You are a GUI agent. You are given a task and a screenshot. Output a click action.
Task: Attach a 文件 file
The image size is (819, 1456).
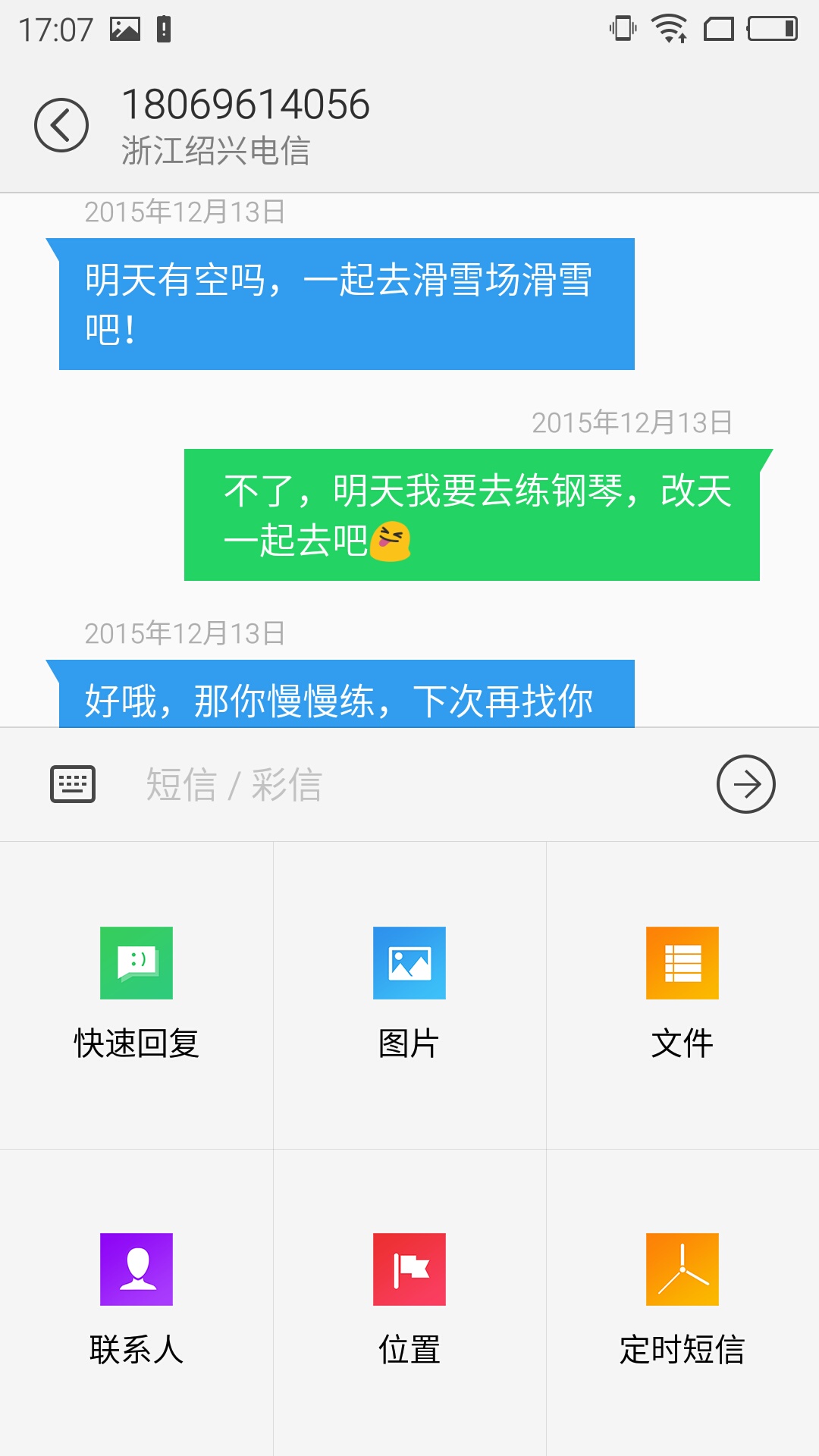click(x=682, y=994)
